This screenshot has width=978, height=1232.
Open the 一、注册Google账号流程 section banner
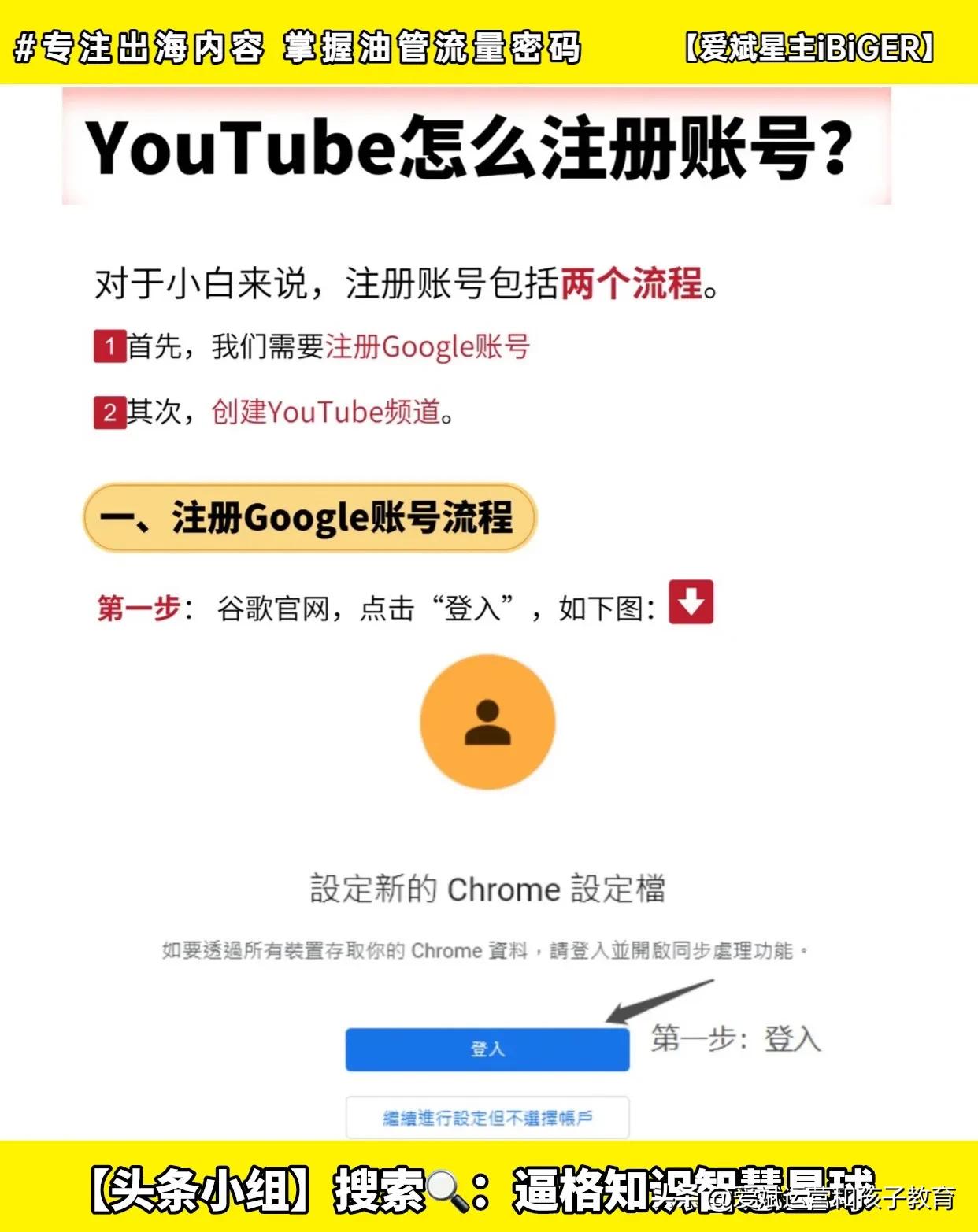click(x=311, y=518)
